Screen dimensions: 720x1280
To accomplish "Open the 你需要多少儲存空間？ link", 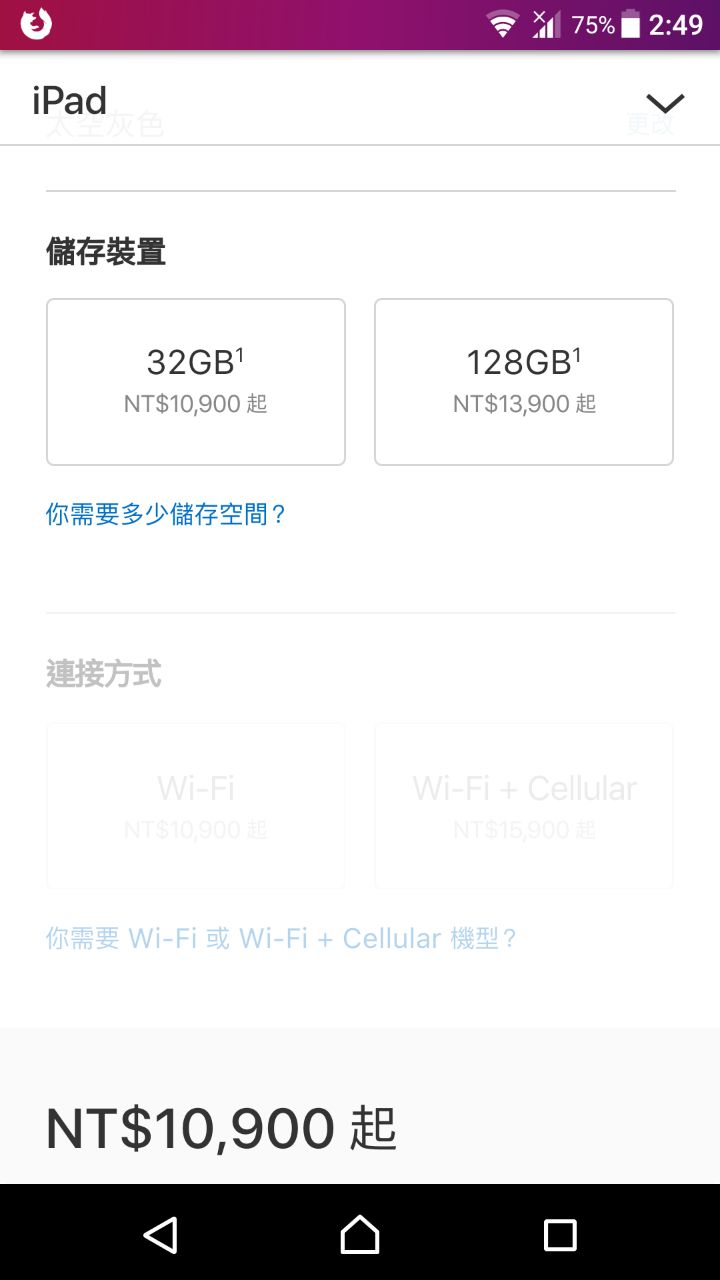I will [166, 515].
